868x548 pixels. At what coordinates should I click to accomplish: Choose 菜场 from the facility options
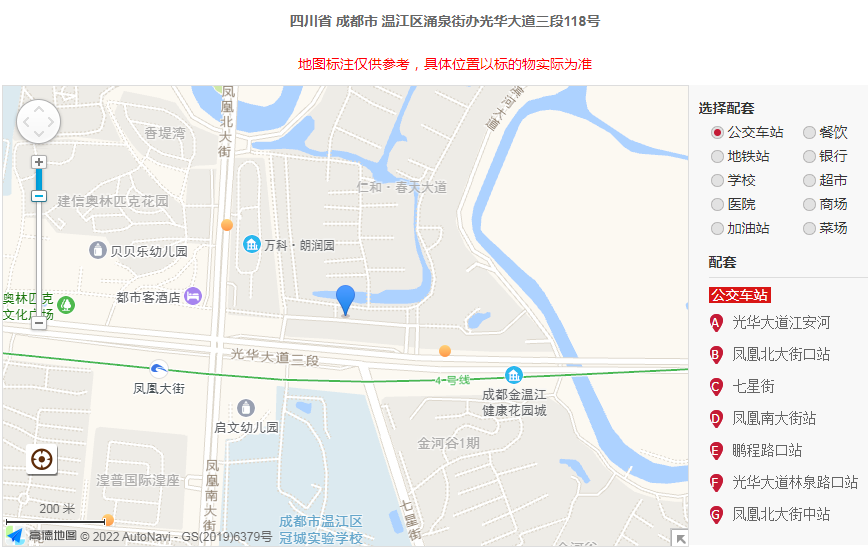pyautogui.click(x=809, y=228)
